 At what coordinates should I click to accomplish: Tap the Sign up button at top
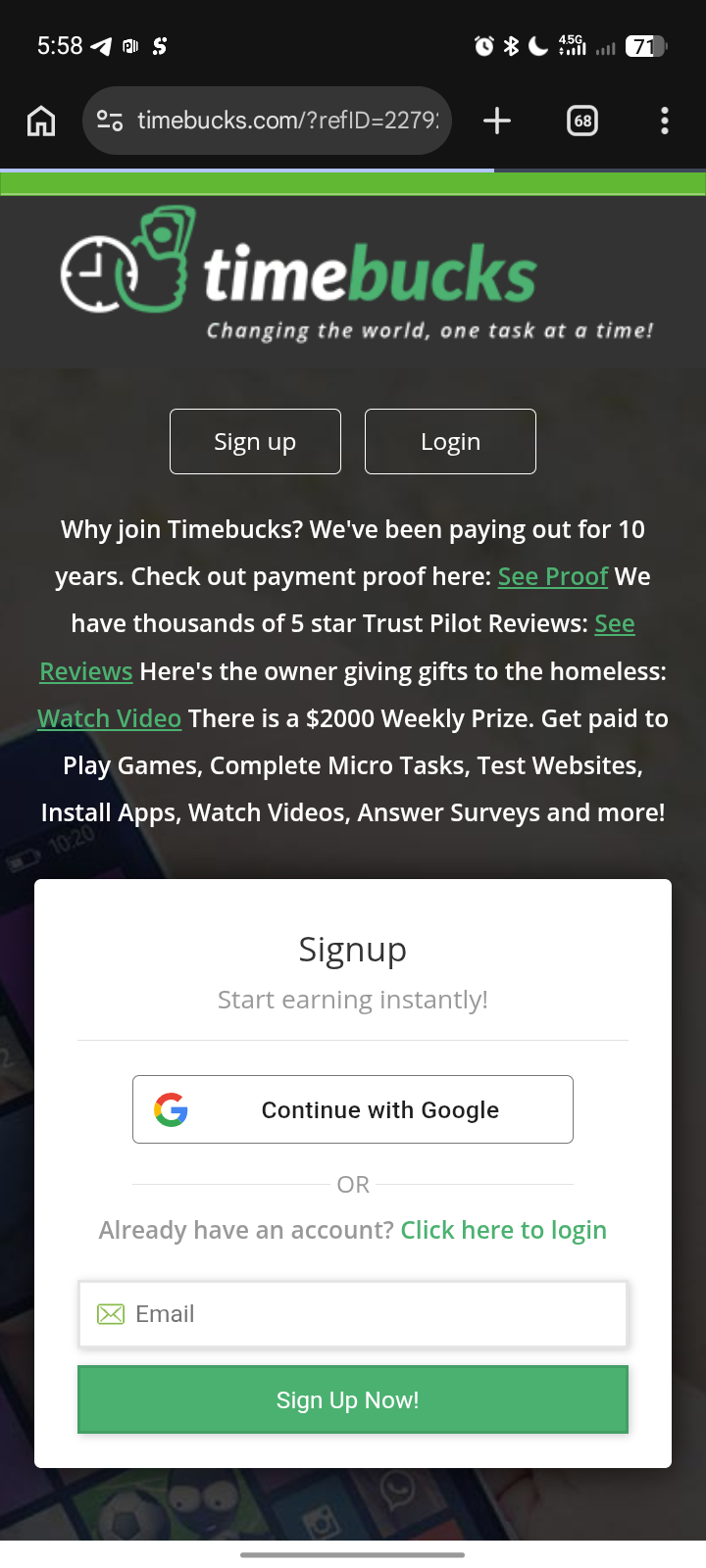pos(255,441)
